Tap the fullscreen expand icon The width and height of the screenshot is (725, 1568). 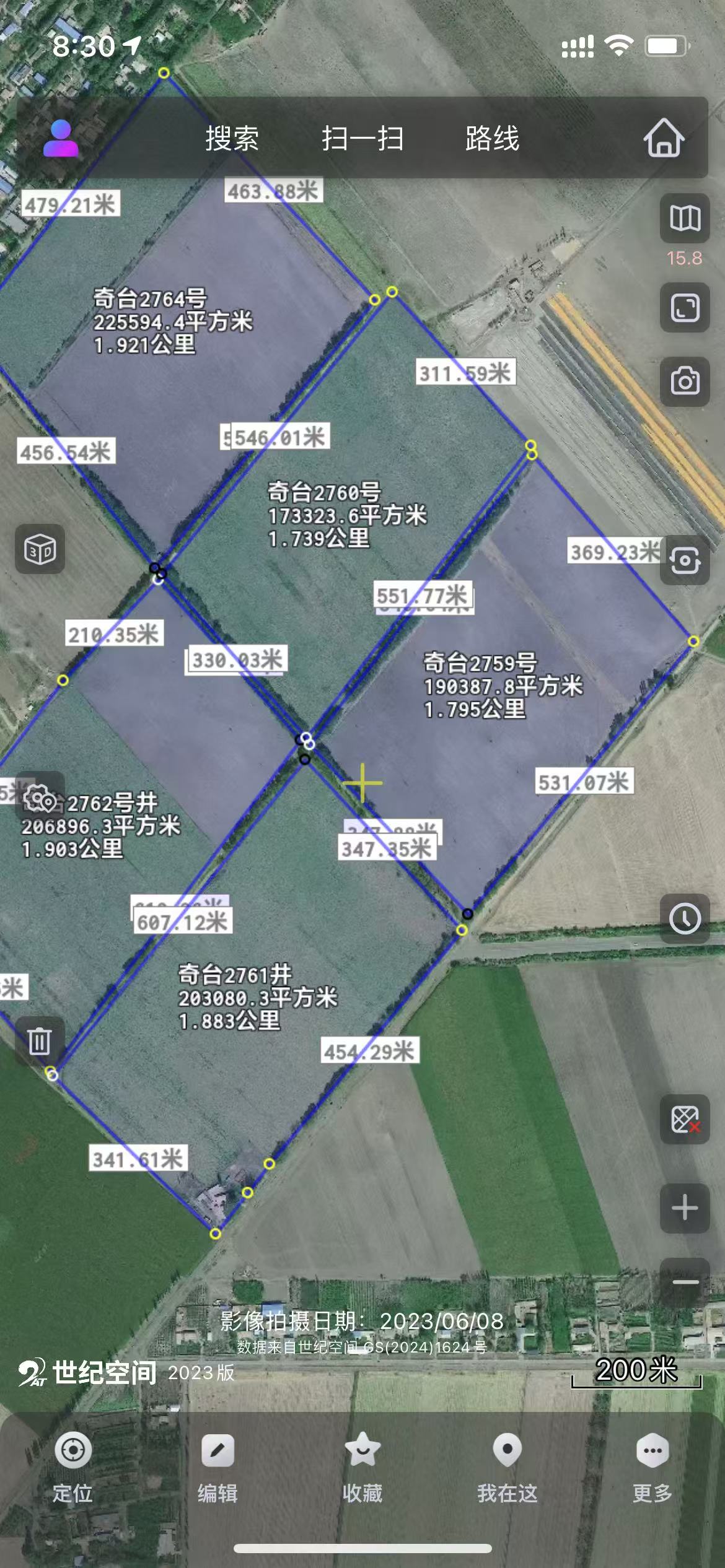(x=685, y=308)
